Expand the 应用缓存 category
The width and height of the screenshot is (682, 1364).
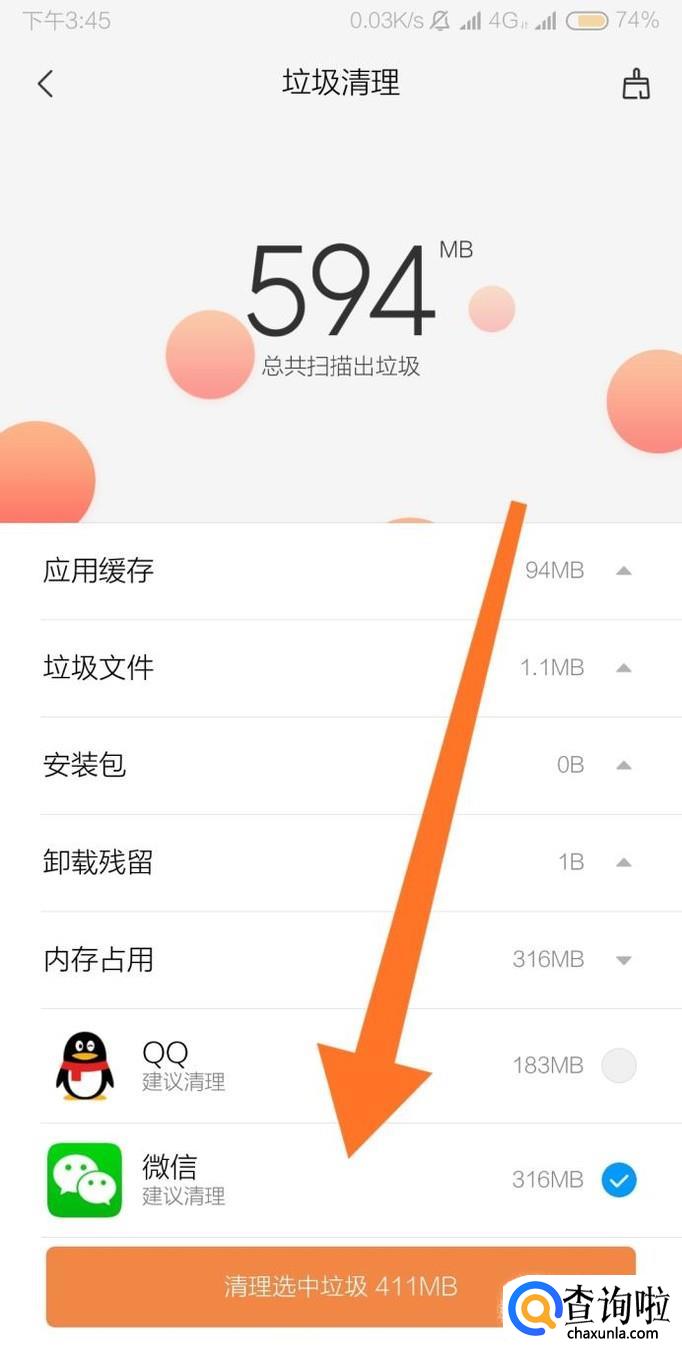623,571
